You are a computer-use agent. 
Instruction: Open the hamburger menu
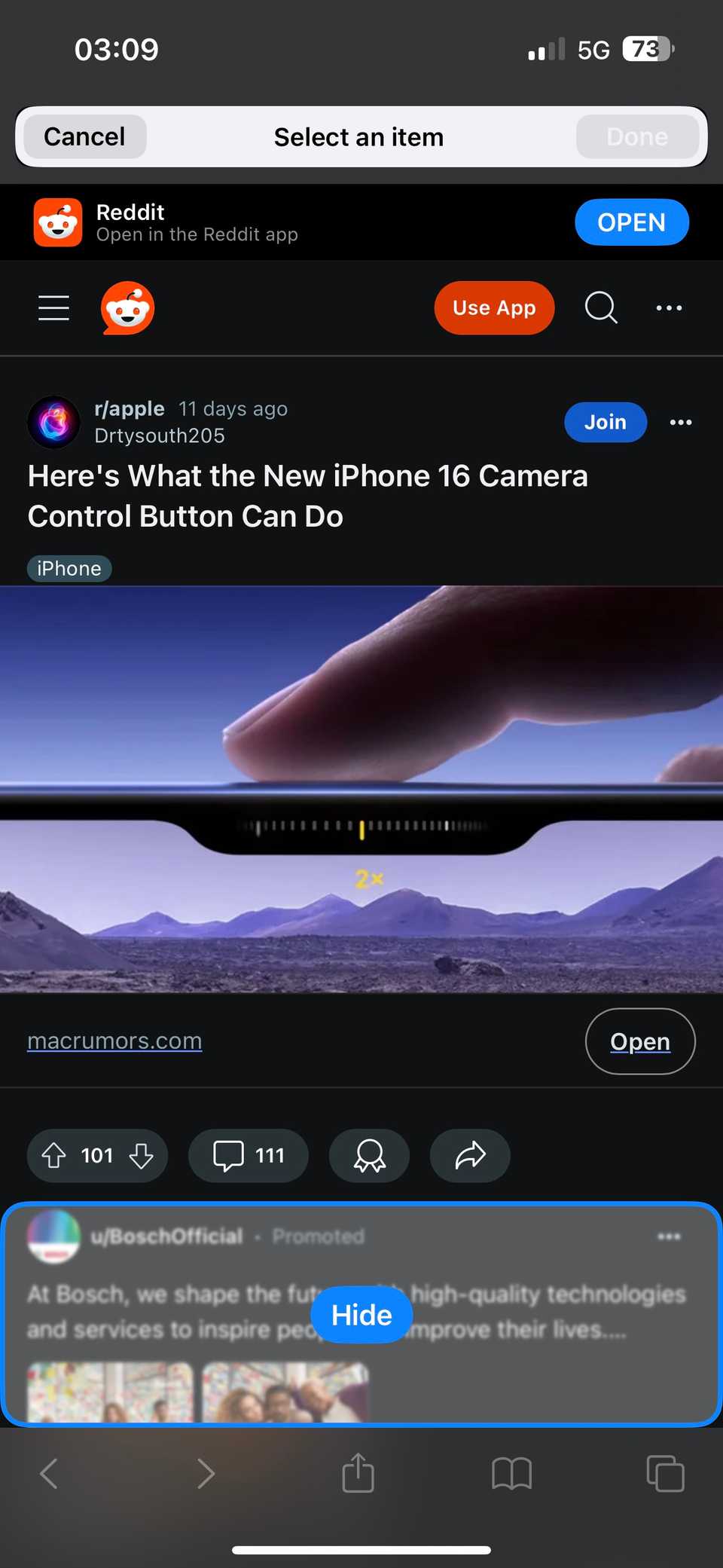coord(53,308)
